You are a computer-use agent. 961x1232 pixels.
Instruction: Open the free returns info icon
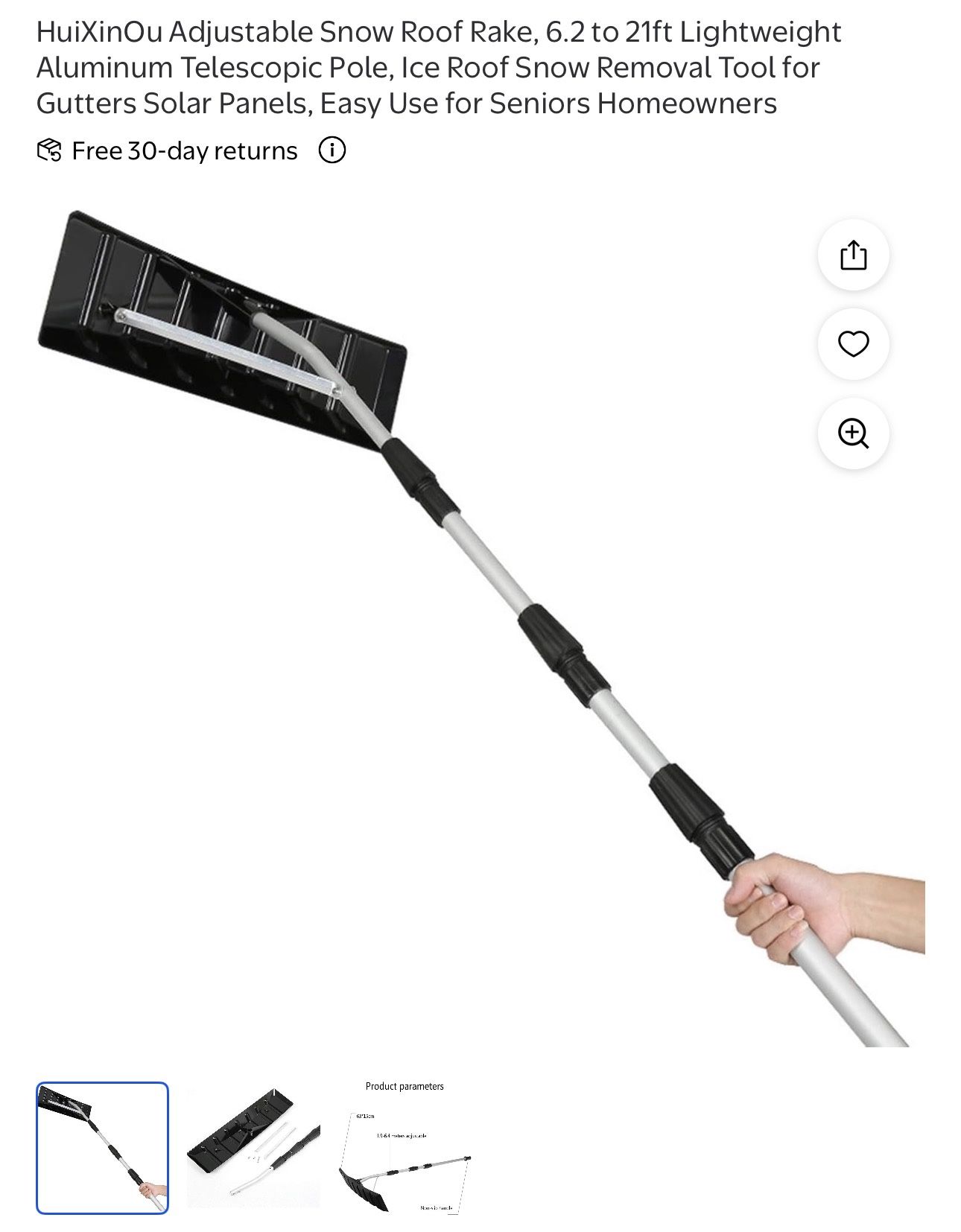(332, 150)
